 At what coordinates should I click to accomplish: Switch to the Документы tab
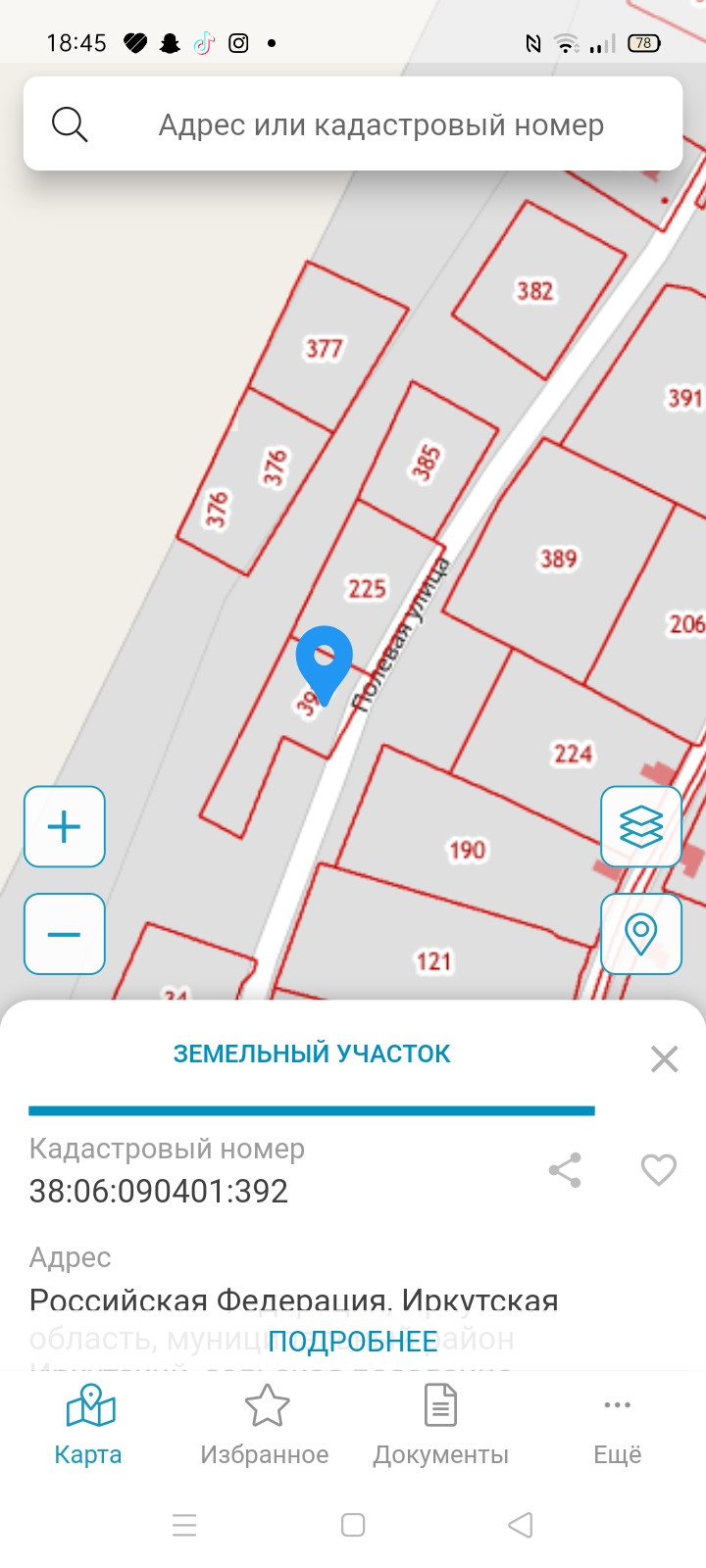[440, 1426]
